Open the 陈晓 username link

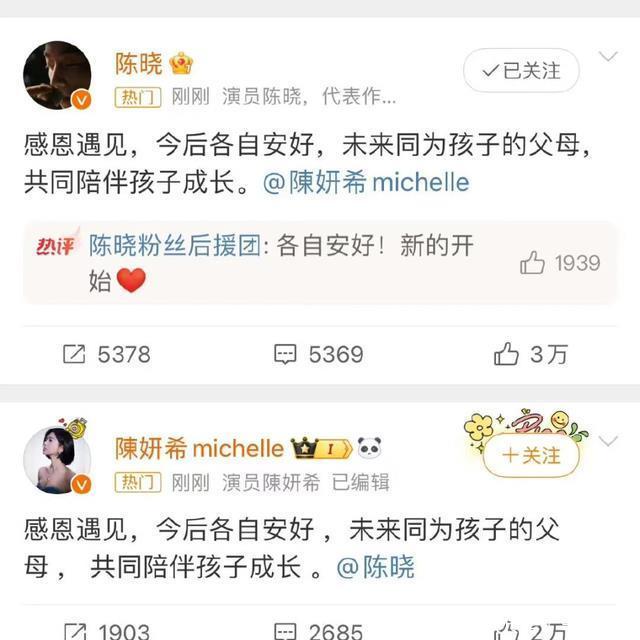[139, 65]
